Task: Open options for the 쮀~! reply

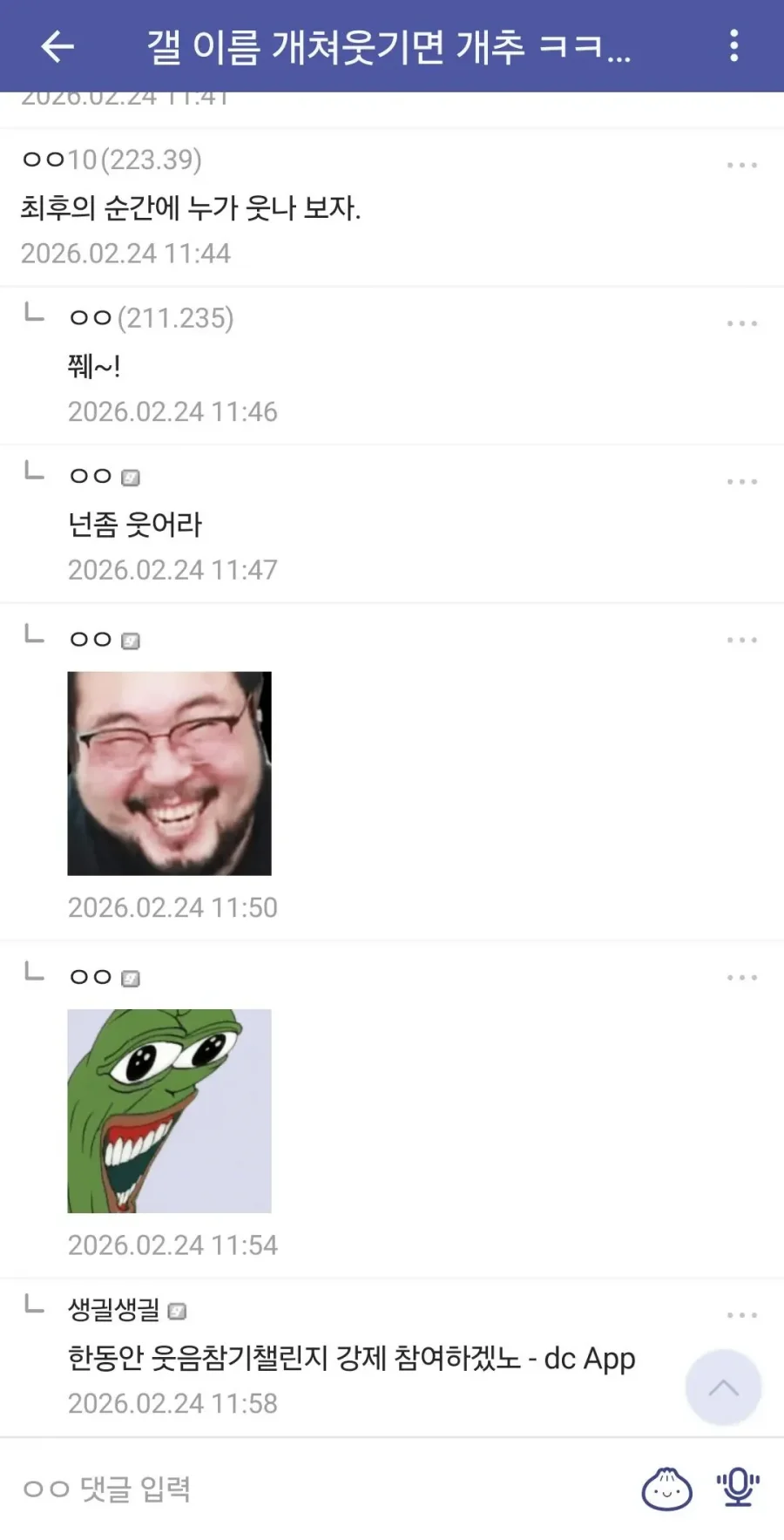Action: [x=741, y=323]
